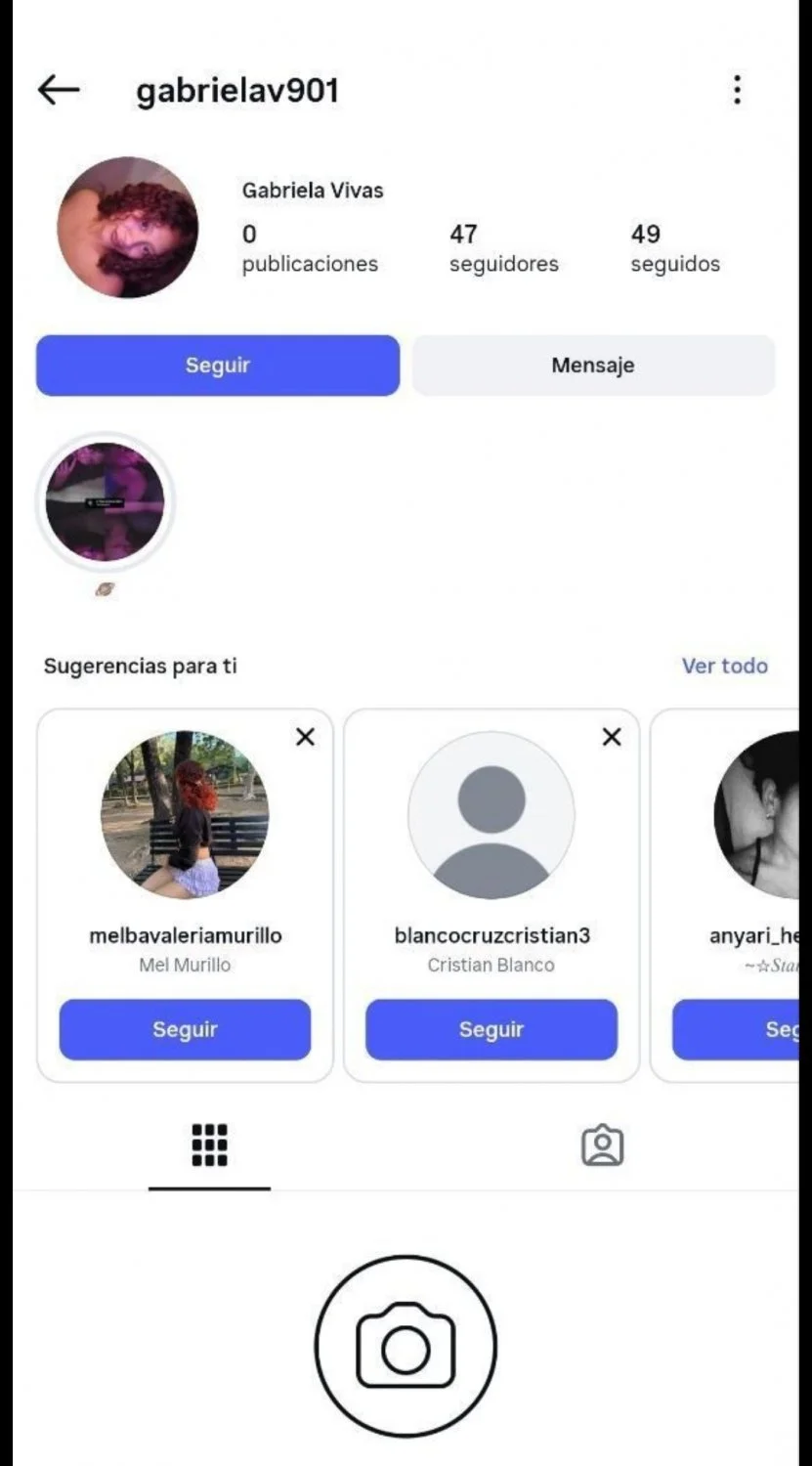Follow gabrielav901 with the Seguir button

pyautogui.click(x=218, y=366)
